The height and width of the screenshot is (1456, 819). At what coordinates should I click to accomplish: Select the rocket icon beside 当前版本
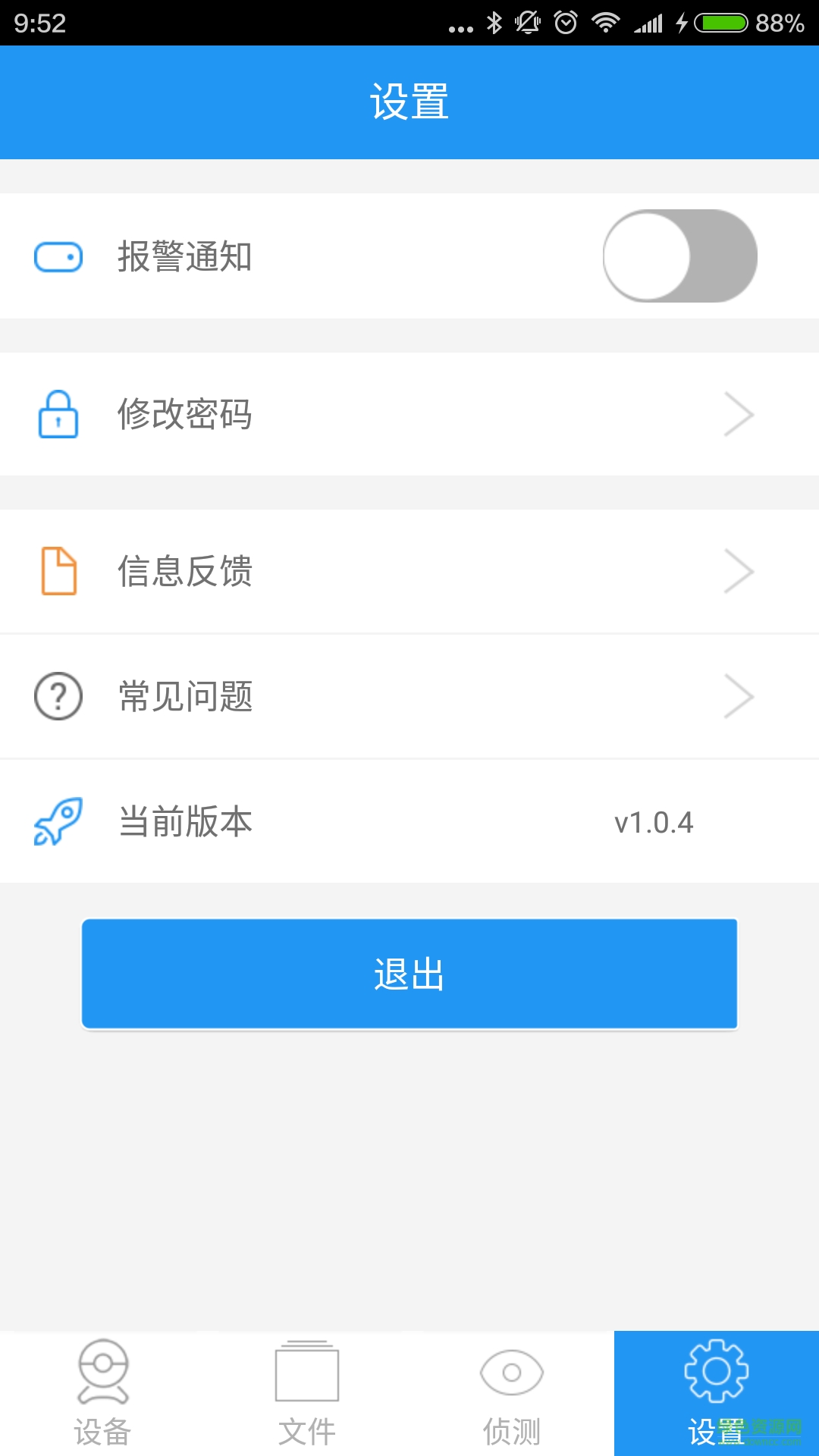(x=58, y=821)
